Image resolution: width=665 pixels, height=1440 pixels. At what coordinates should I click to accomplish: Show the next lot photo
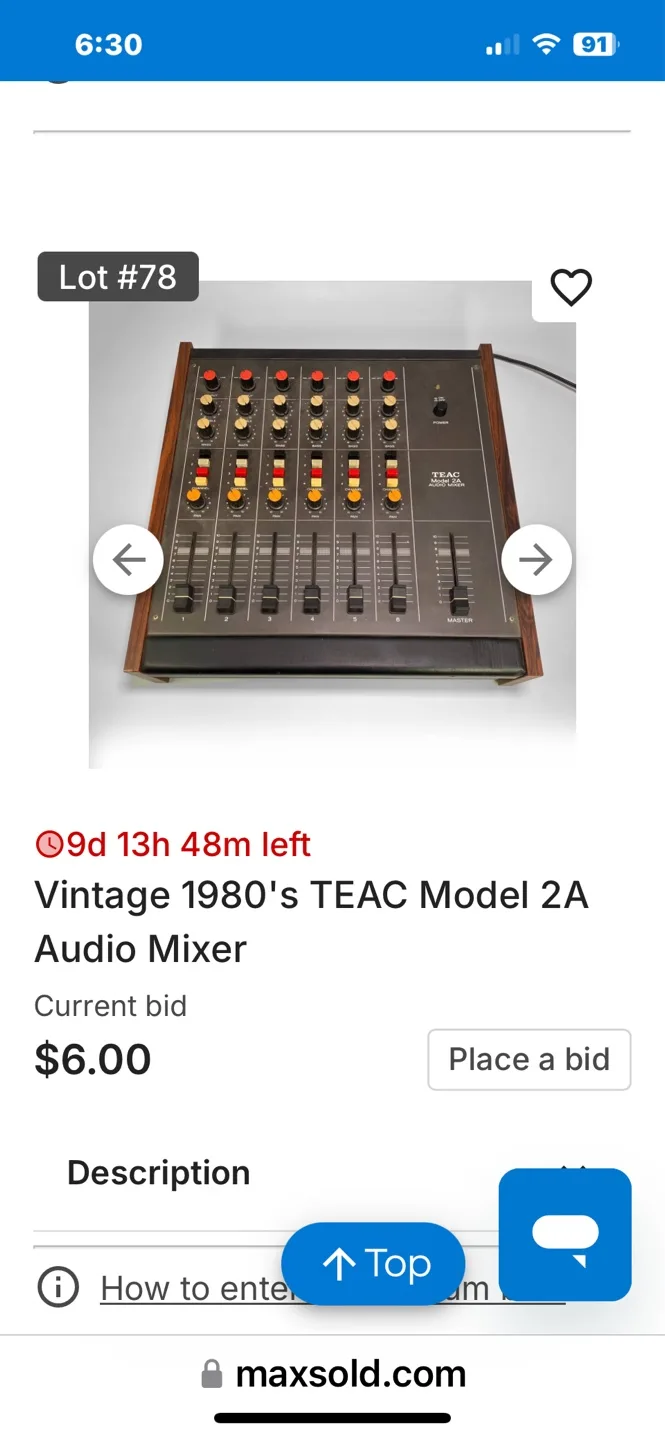point(536,560)
